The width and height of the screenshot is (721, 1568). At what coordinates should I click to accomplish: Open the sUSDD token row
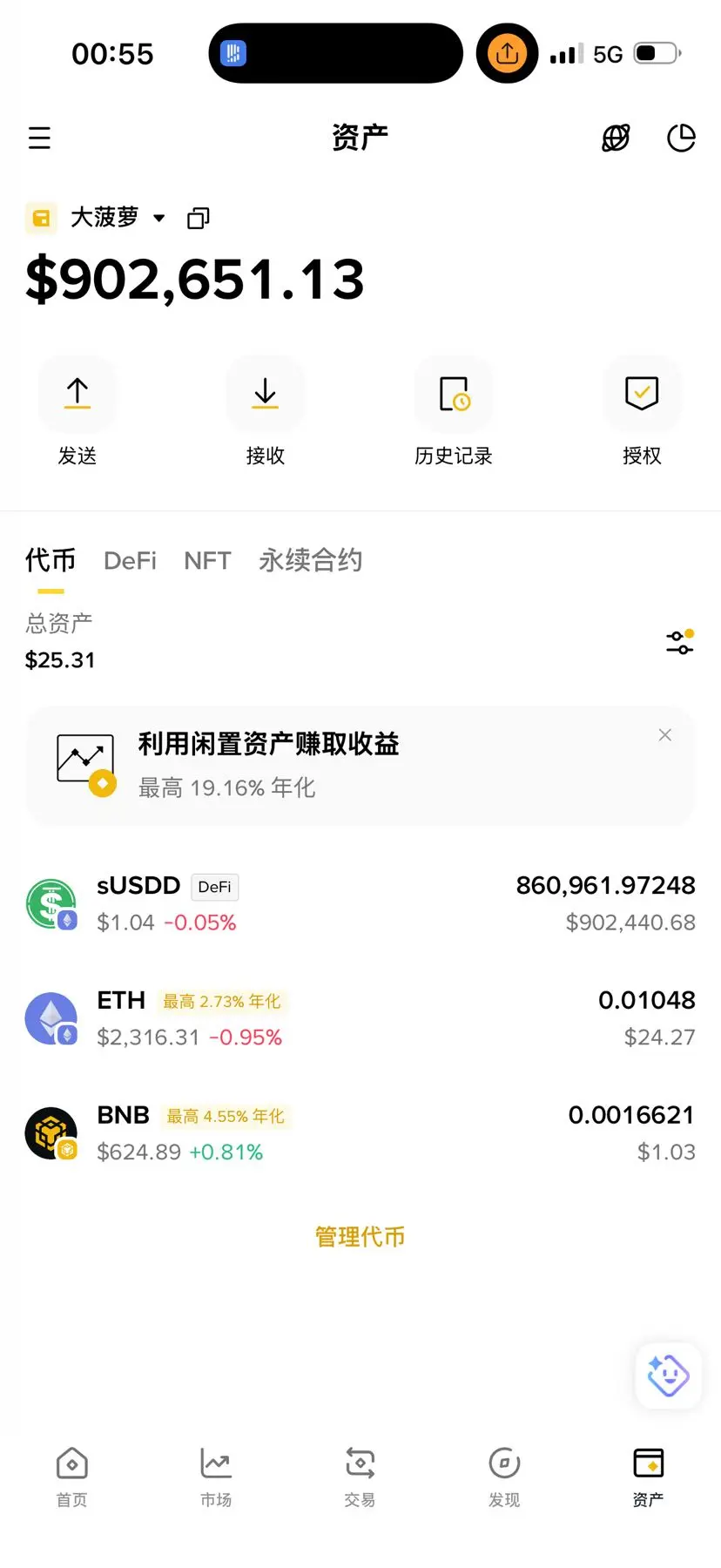pos(360,903)
